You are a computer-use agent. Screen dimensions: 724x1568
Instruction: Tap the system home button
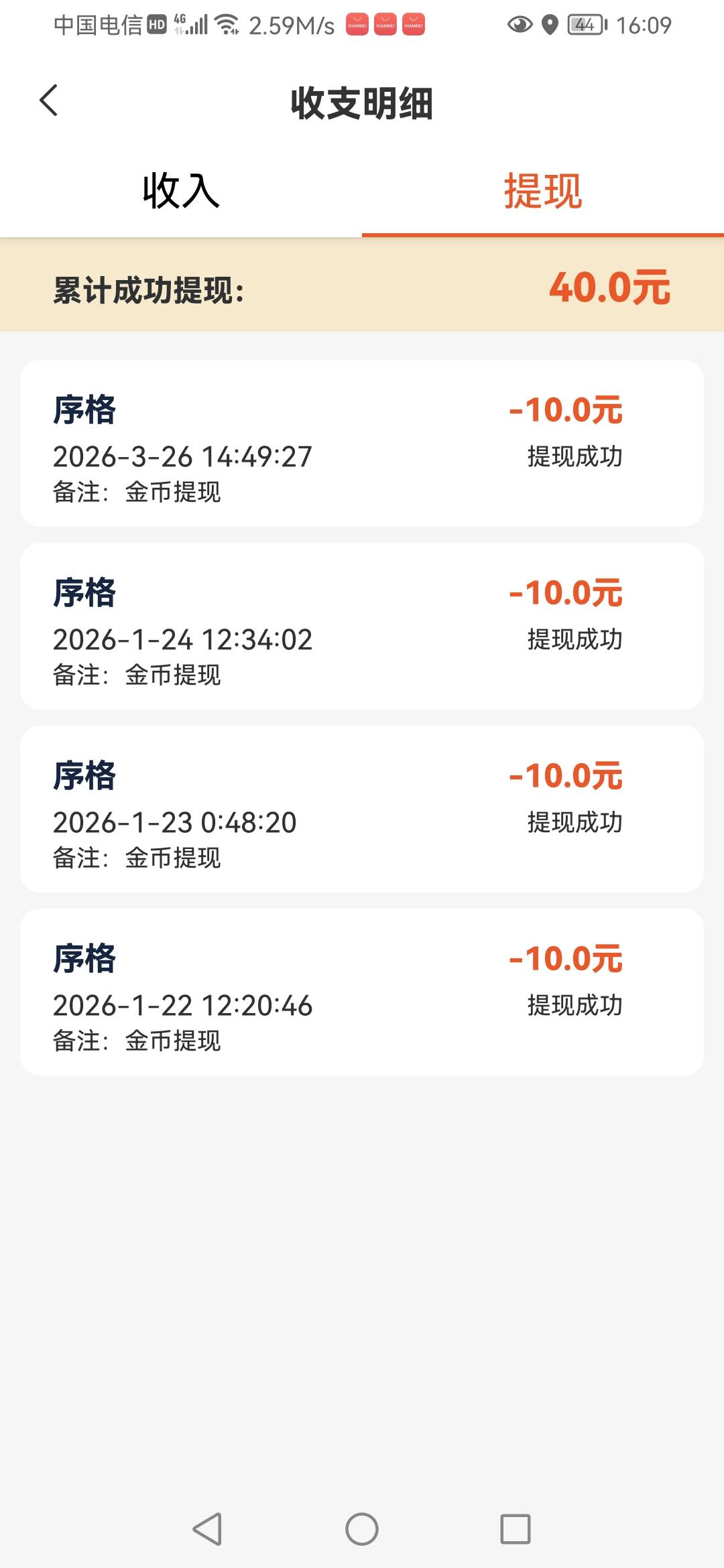(x=362, y=1529)
